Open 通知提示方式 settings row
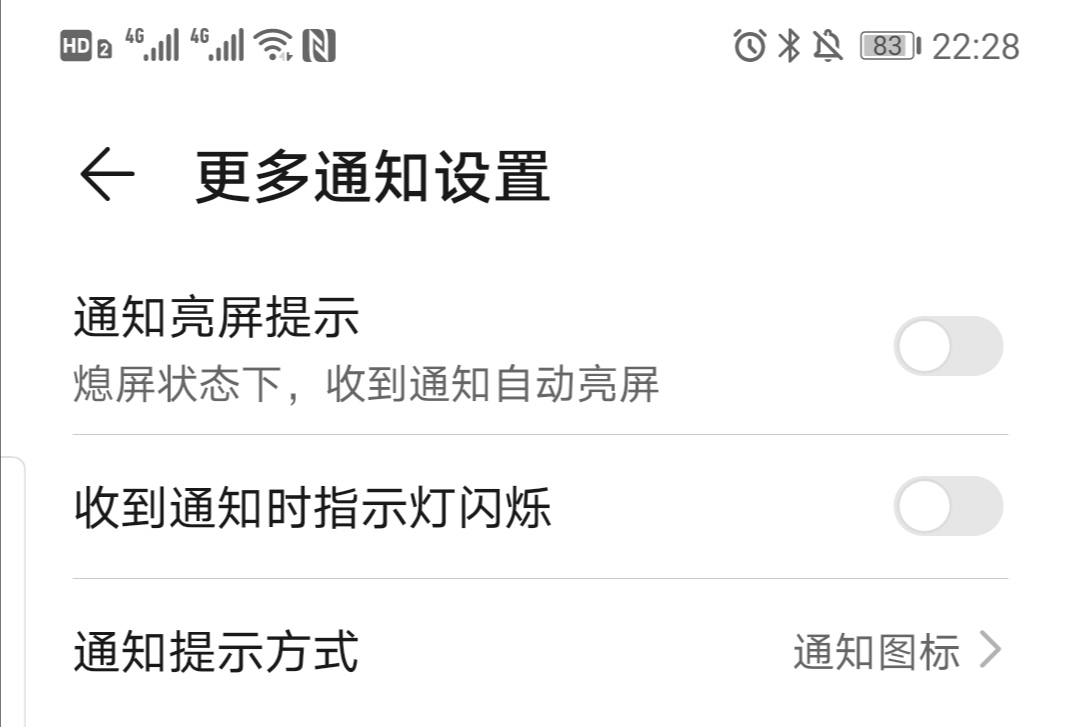This screenshot has height=727, width=1080. tap(540, 652)
